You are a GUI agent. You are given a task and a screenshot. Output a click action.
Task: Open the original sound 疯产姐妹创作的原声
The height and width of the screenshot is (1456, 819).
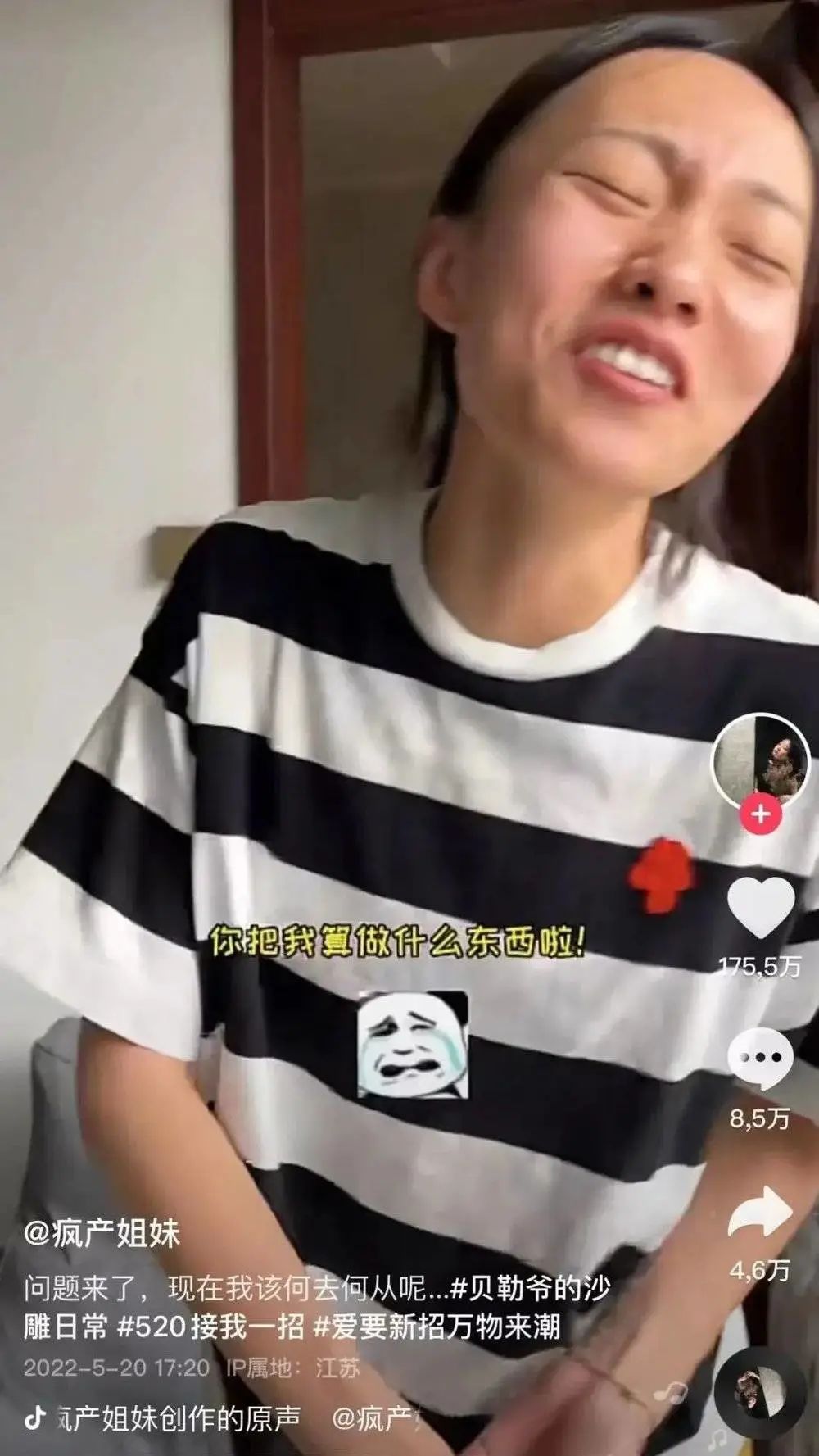(178, 1417)
